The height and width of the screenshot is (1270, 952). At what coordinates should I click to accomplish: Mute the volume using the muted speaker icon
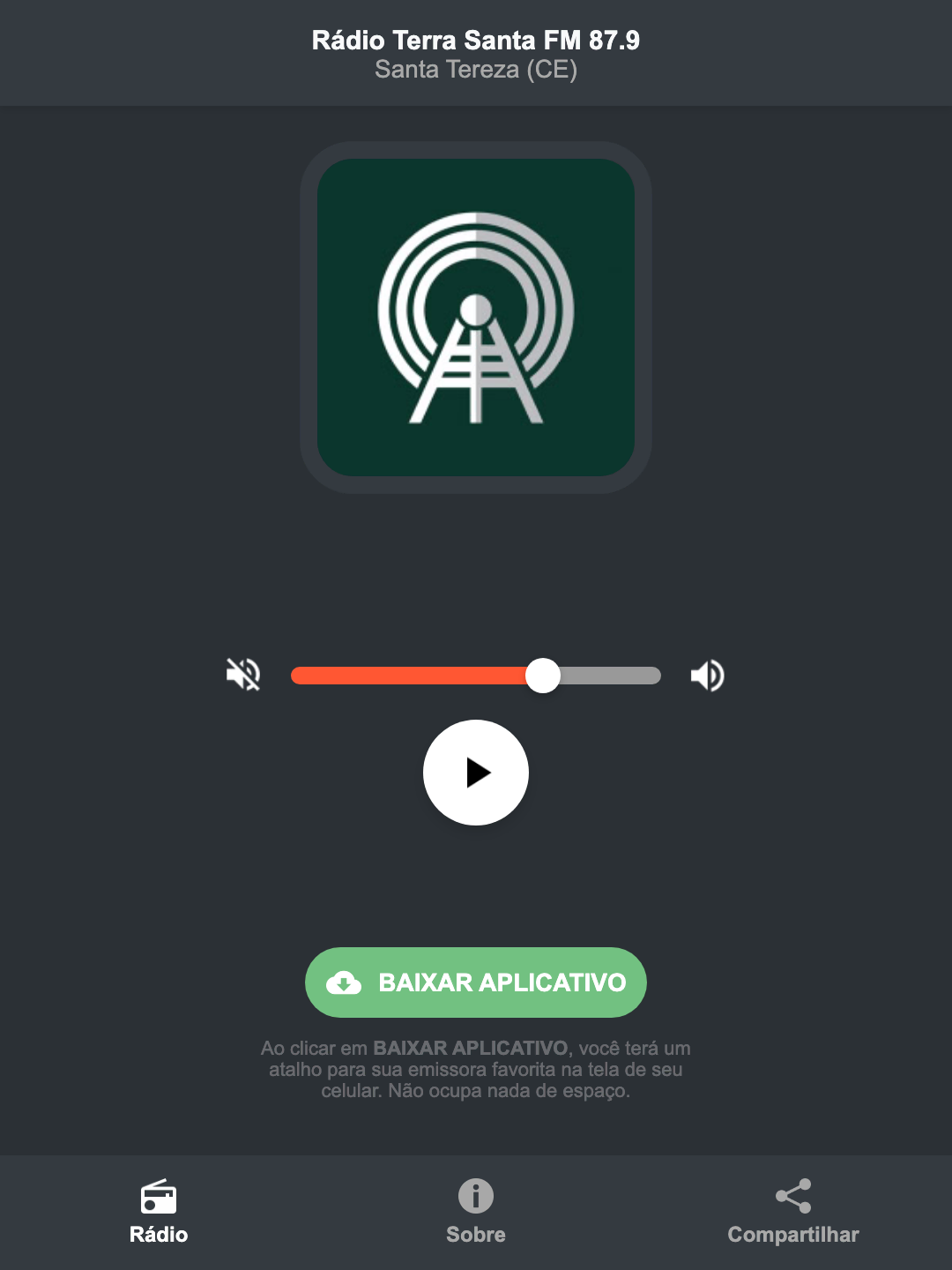click(x=244, y=675)
